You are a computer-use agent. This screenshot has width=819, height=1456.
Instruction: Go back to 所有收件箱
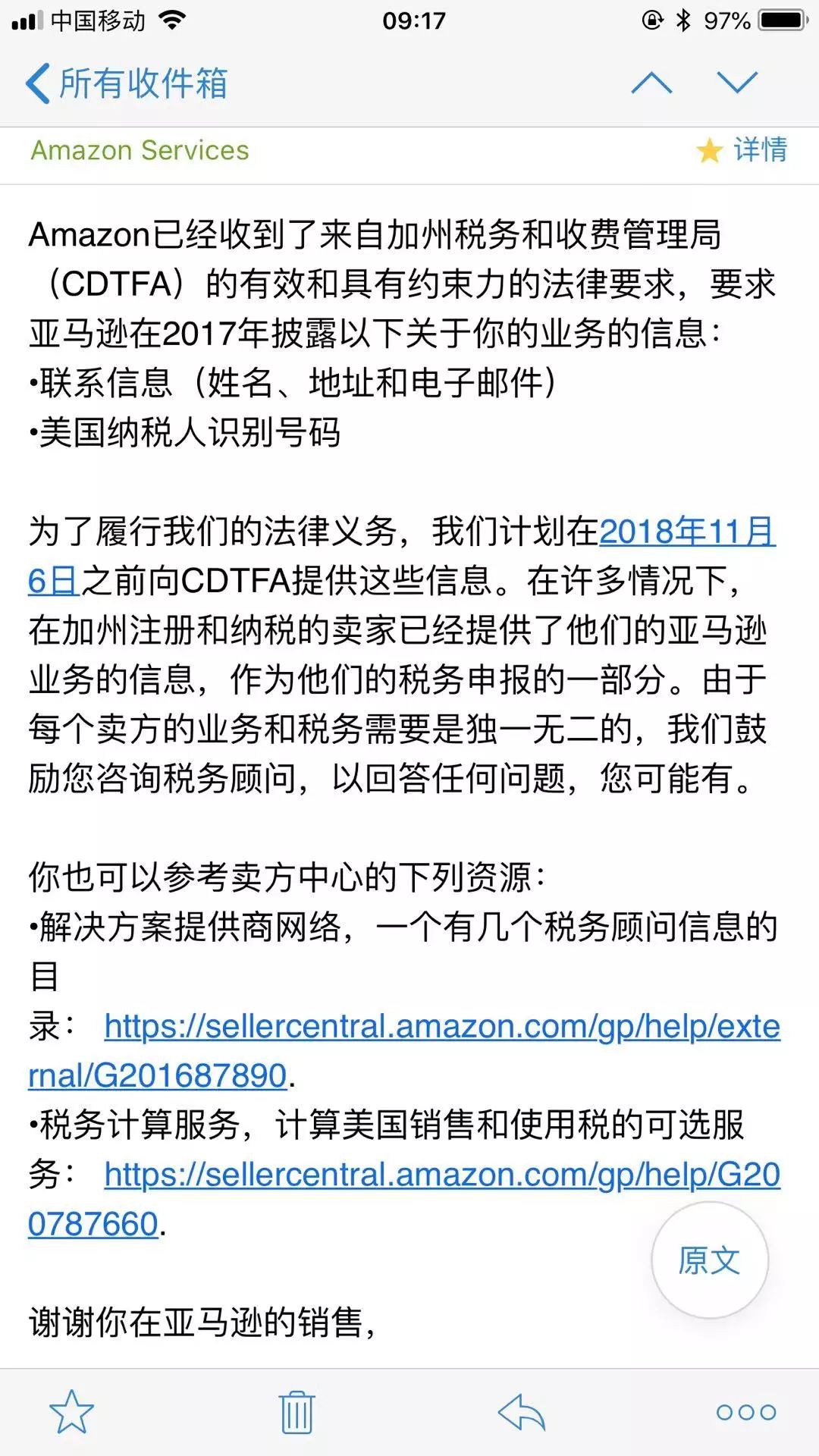127,83
